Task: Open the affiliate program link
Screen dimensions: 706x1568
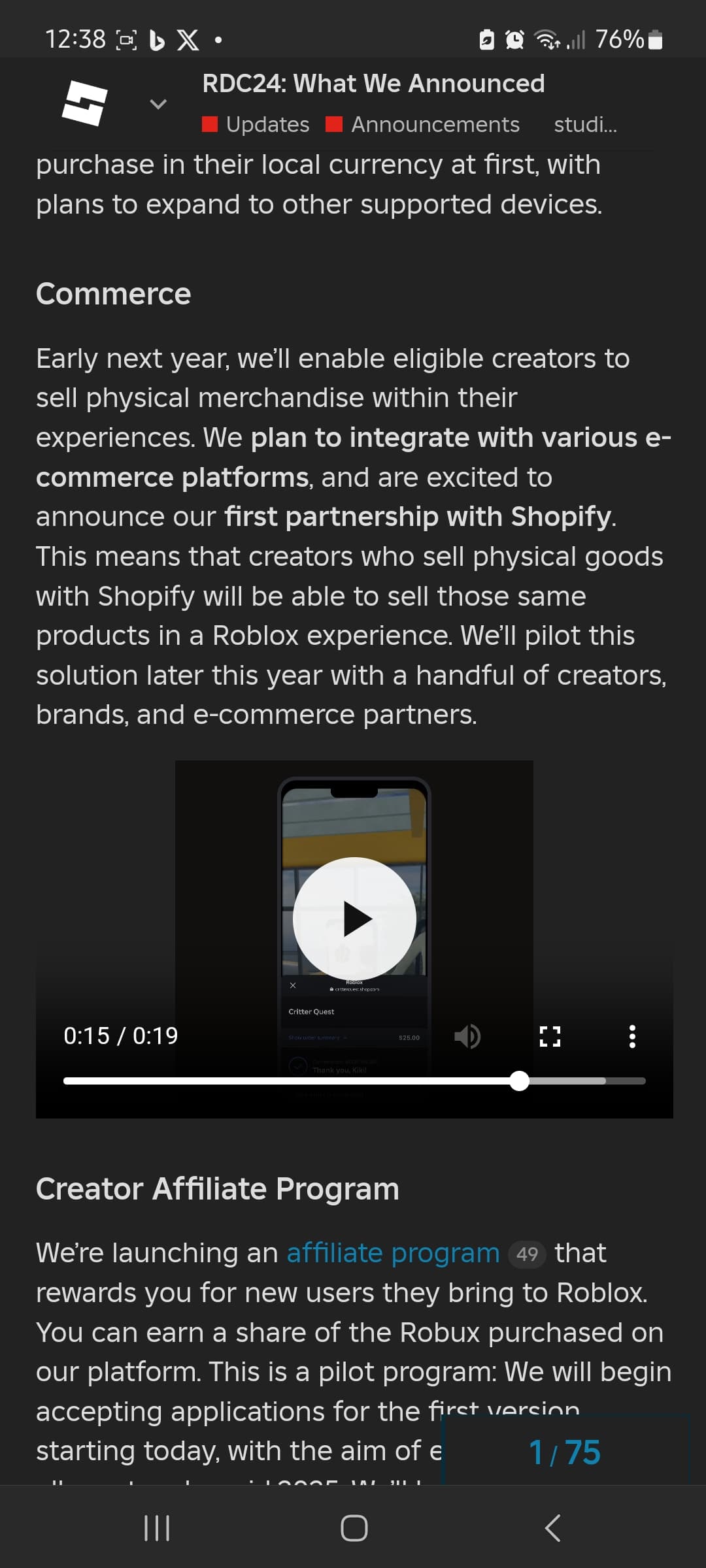Action: pos(393,1253)
